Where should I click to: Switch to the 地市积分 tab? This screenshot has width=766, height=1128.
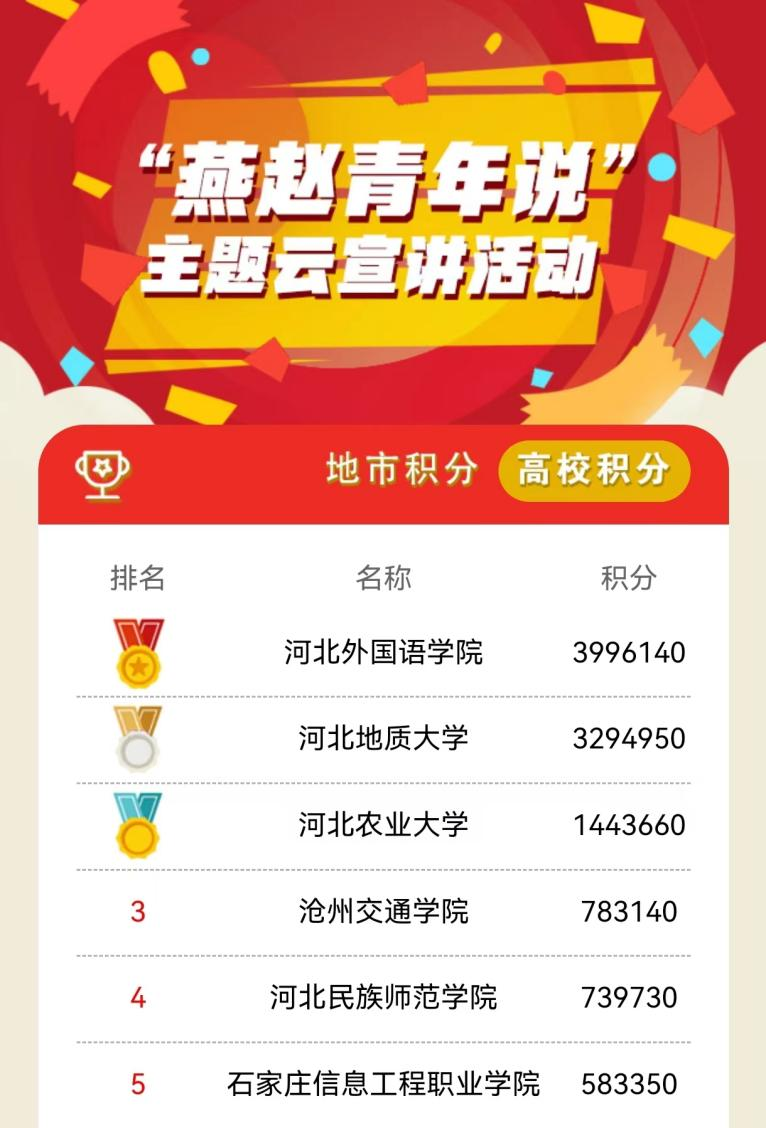pyautogui.click(x=401, y=469)
